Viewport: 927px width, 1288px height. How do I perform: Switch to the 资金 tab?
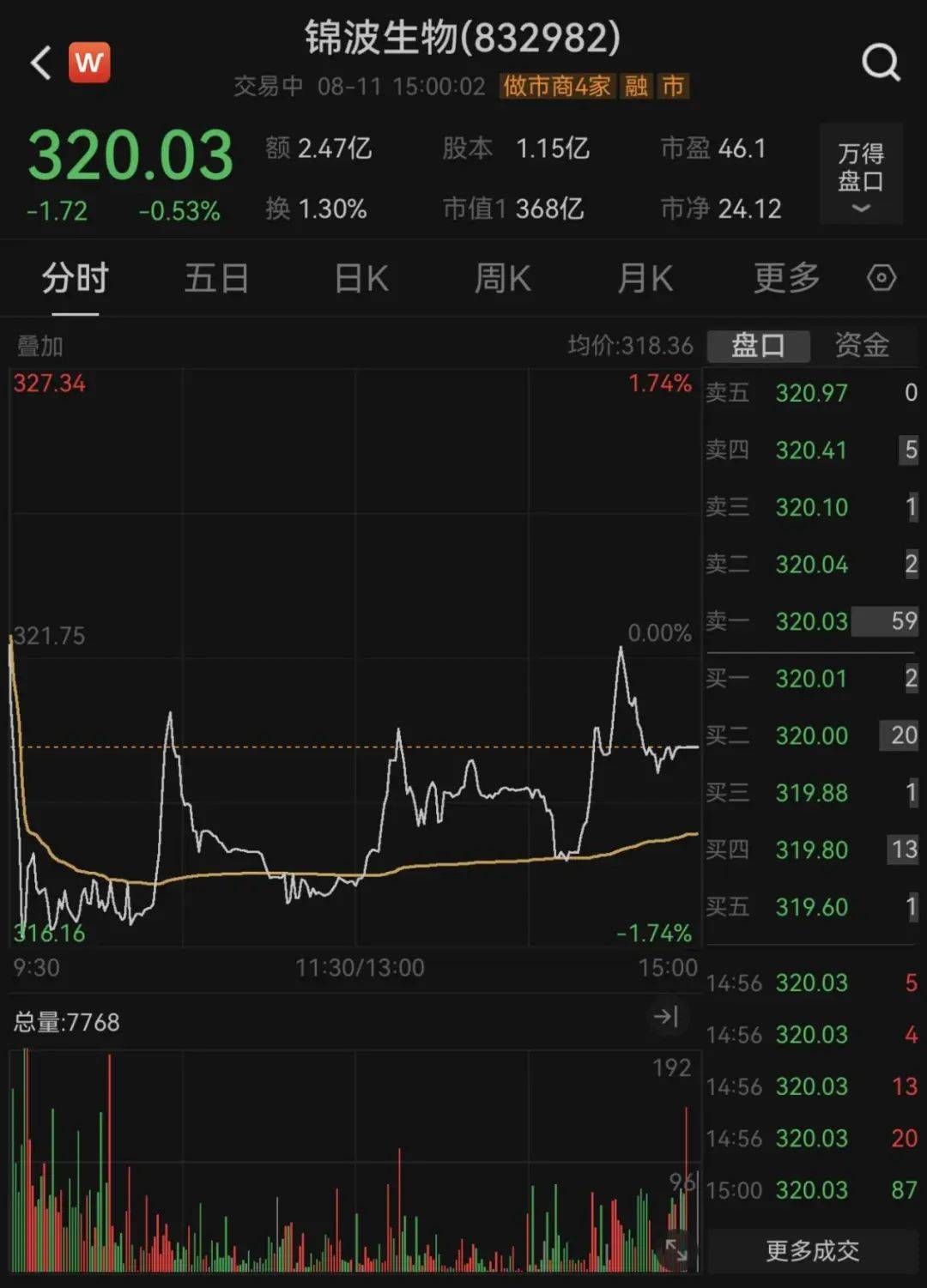(862, 345)
